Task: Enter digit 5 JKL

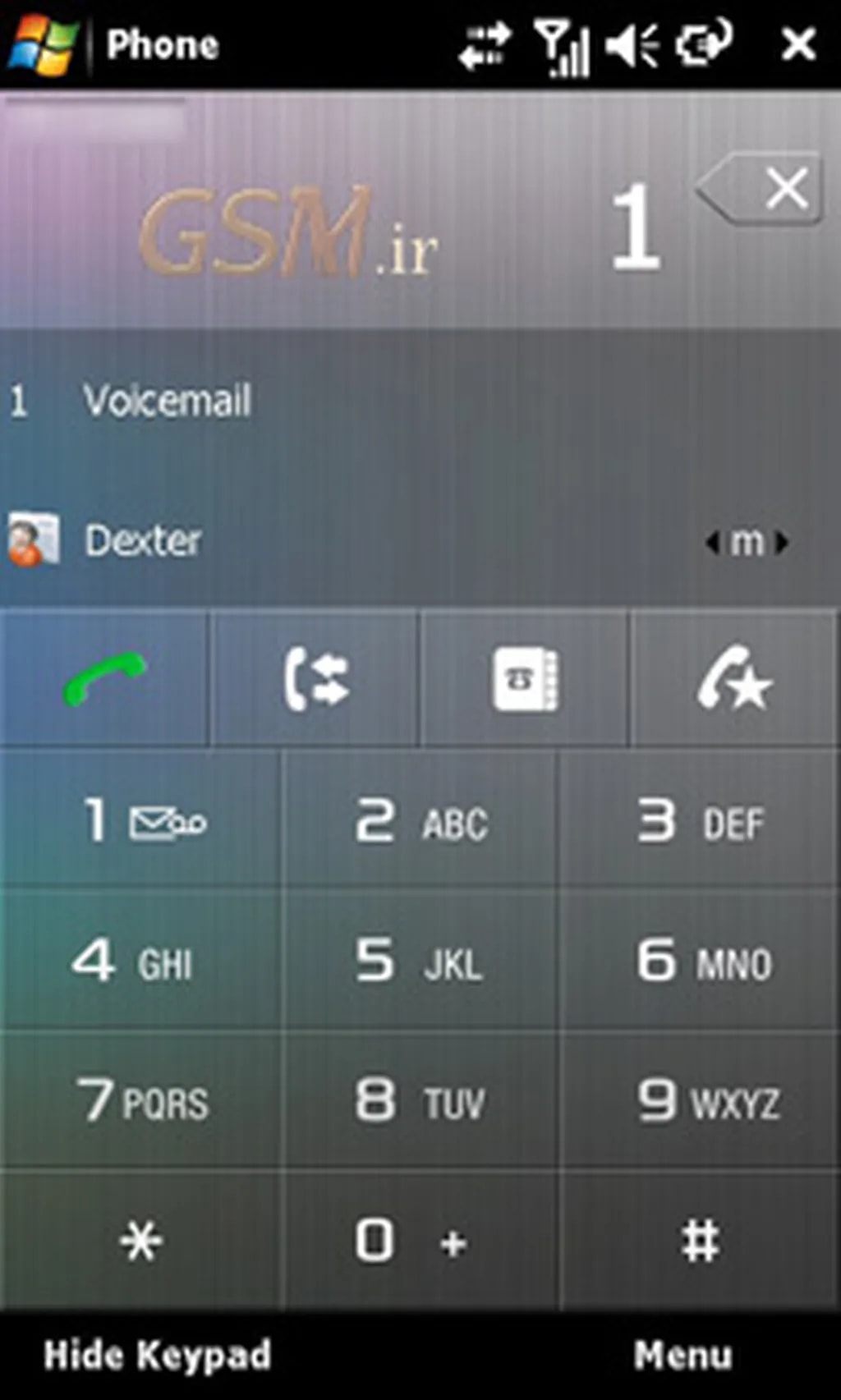Action: (x=420, y=960)
